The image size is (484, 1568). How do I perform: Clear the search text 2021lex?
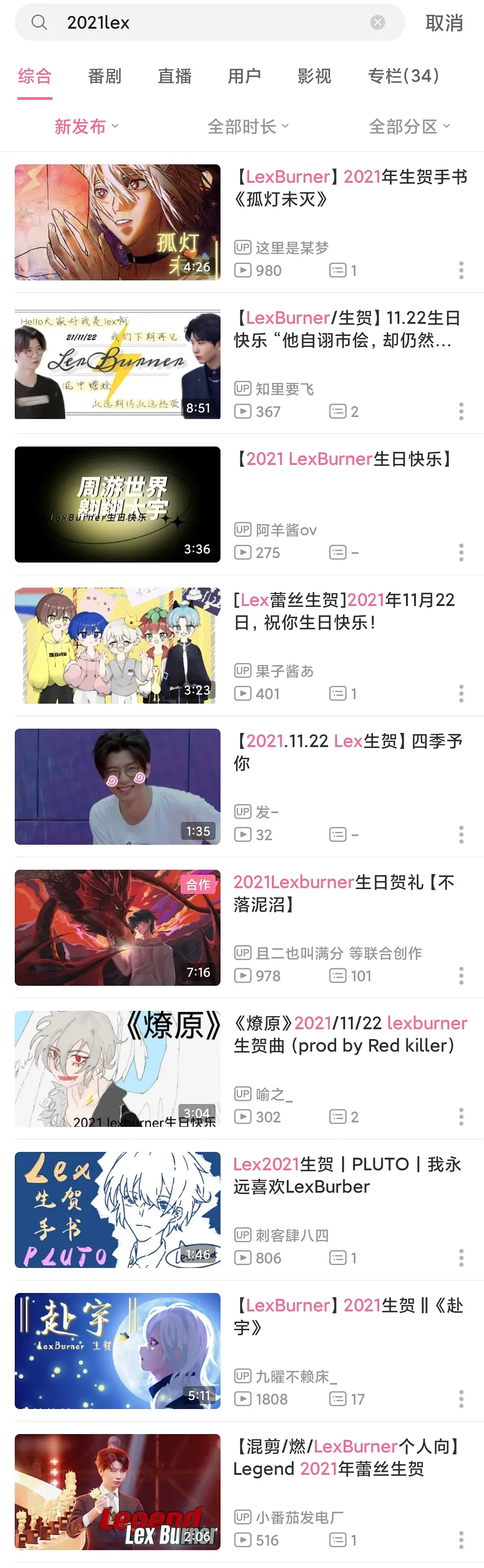tap(377, 22)
